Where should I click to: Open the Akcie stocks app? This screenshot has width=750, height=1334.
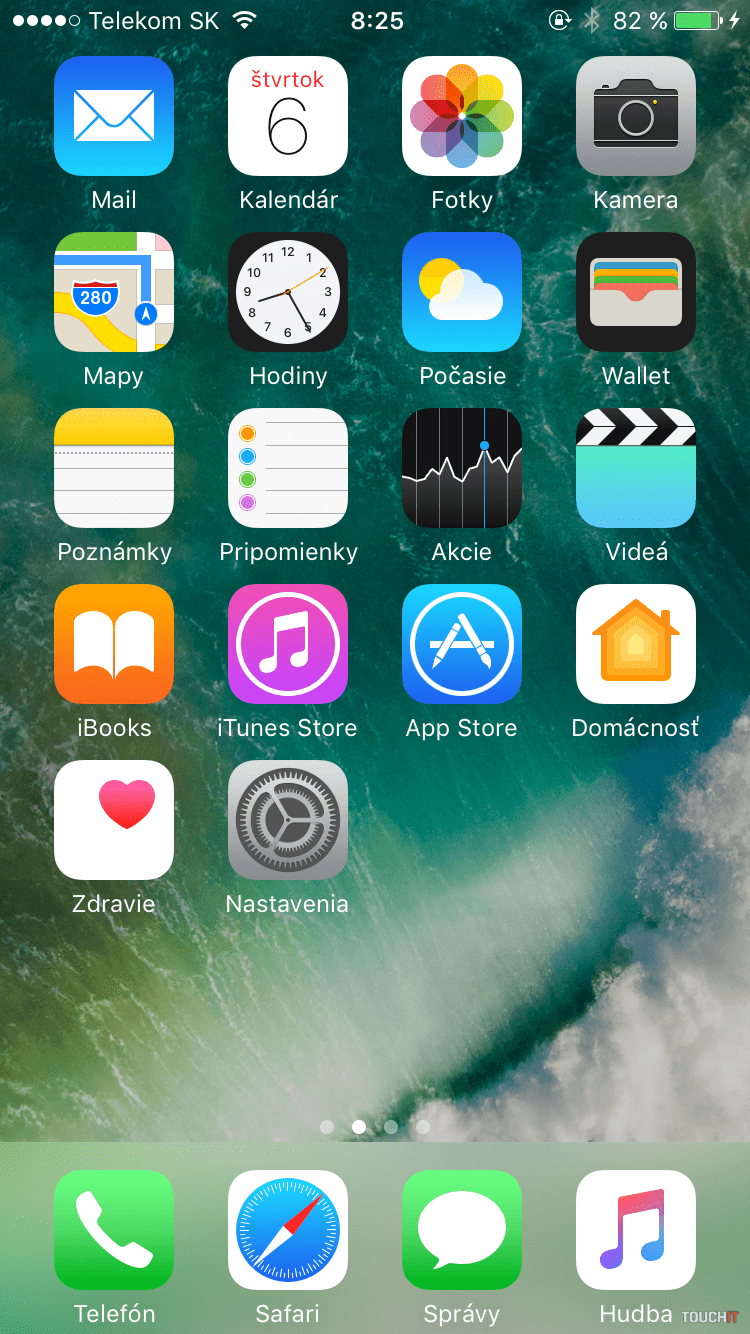pyautogui.click(x=462, y=468)
